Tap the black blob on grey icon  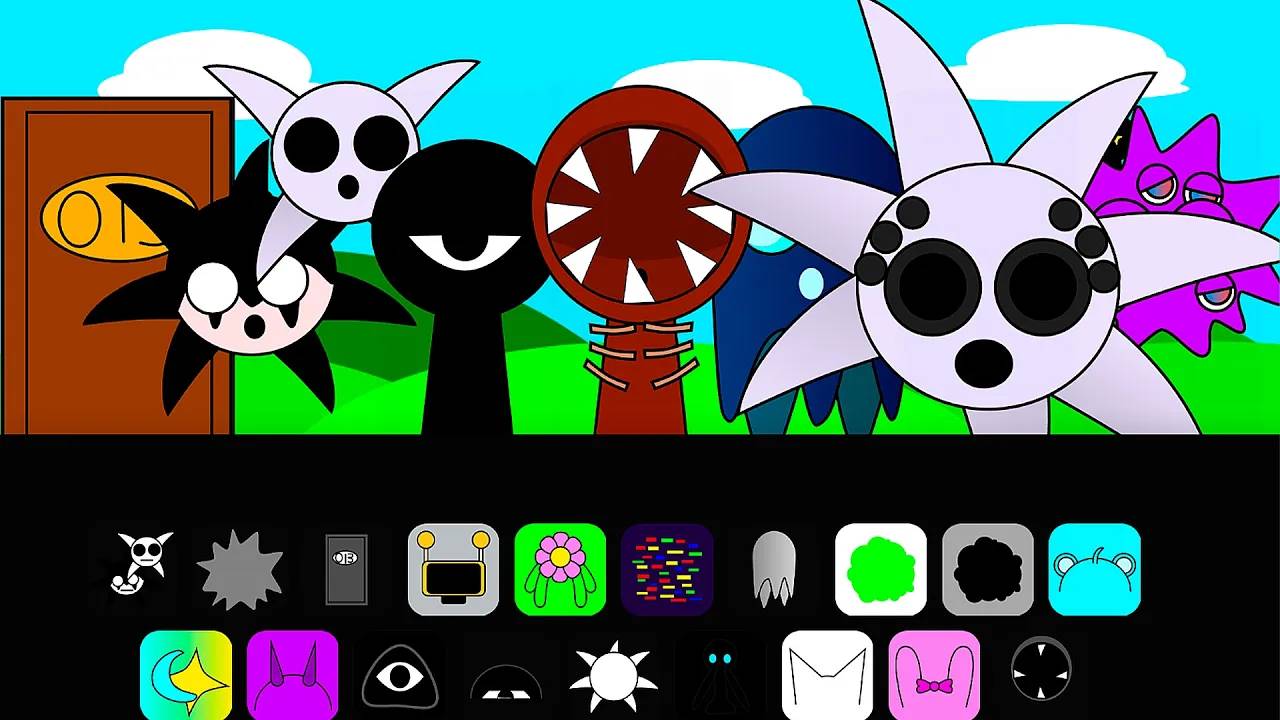tap(988, 569)
